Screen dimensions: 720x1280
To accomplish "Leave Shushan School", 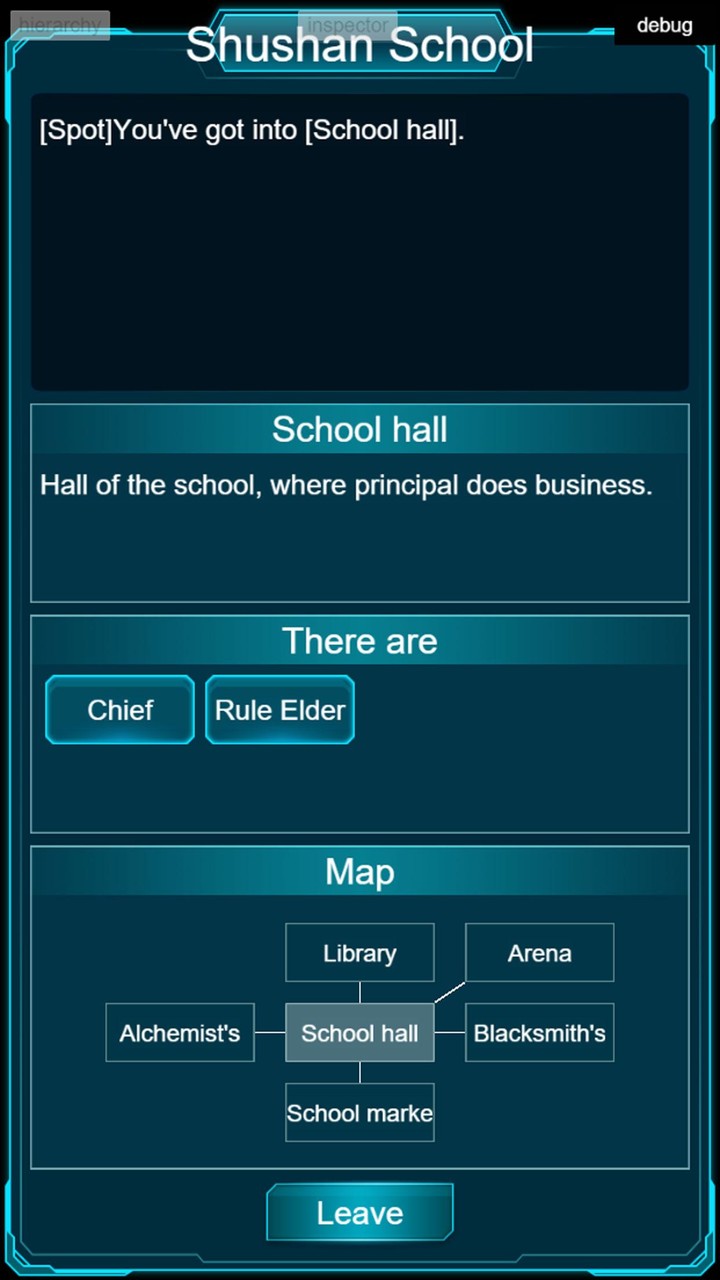I will coord(360,1213).
